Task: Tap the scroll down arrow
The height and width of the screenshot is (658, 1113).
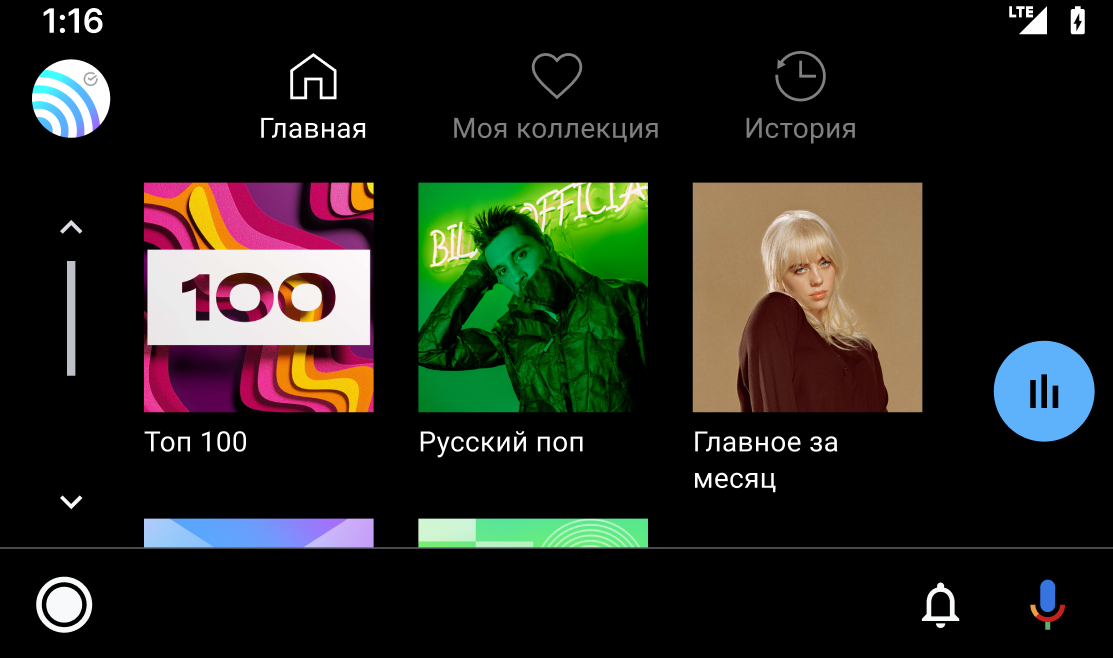Action: [x=71, y=502]
